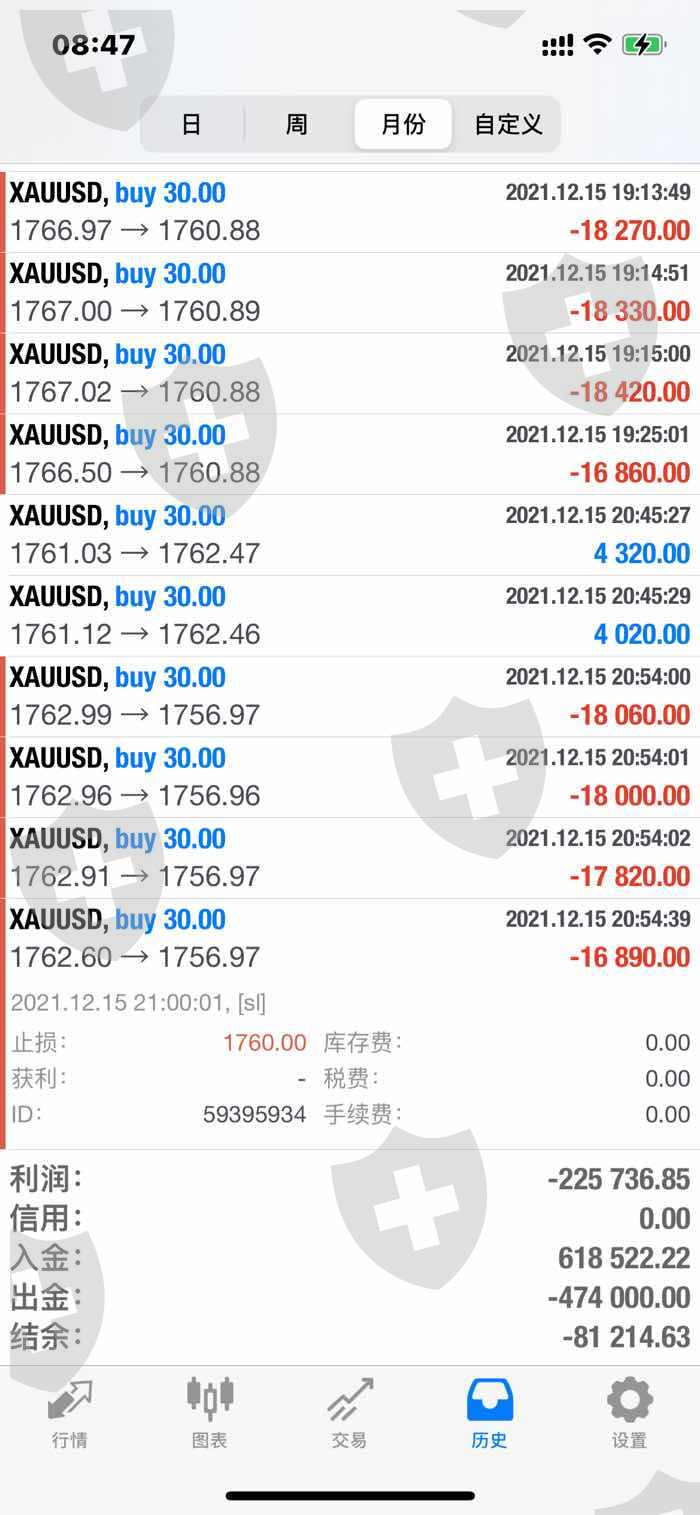The width and height of the screenshot is (700, 1515).
Task: Collapse the expanded 20:54:39 trade
Action: [350, 939]
